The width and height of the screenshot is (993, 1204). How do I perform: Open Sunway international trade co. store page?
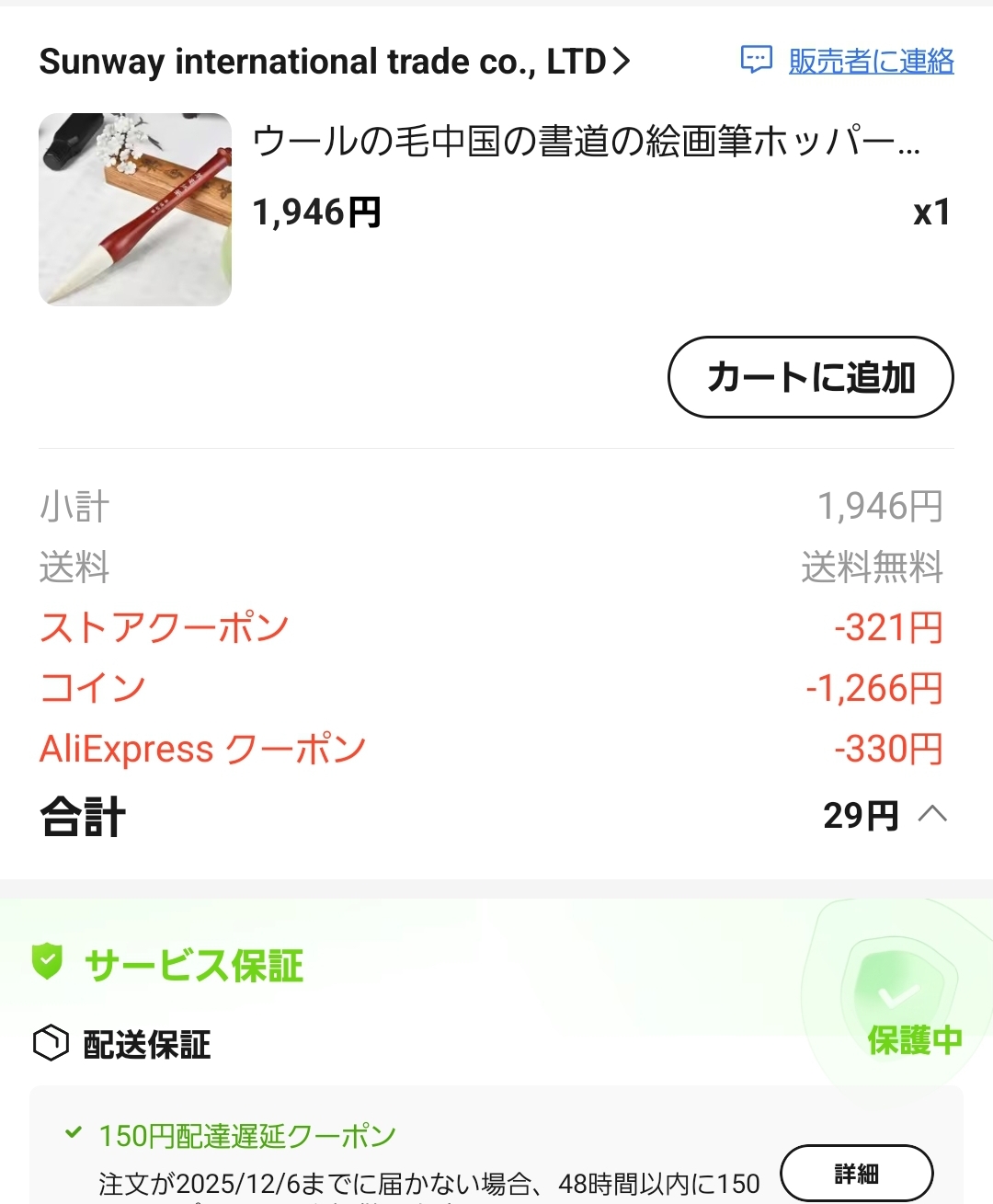click(x=334, y=62)
